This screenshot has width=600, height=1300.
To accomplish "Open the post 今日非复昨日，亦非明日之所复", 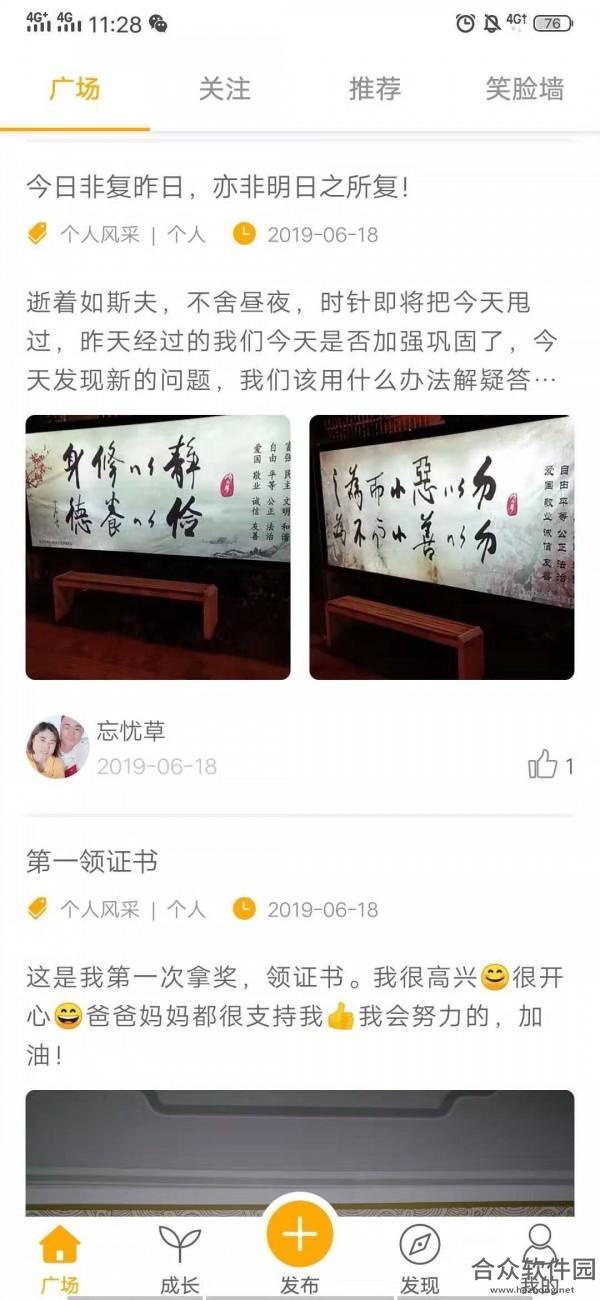I will click(217, 186).
